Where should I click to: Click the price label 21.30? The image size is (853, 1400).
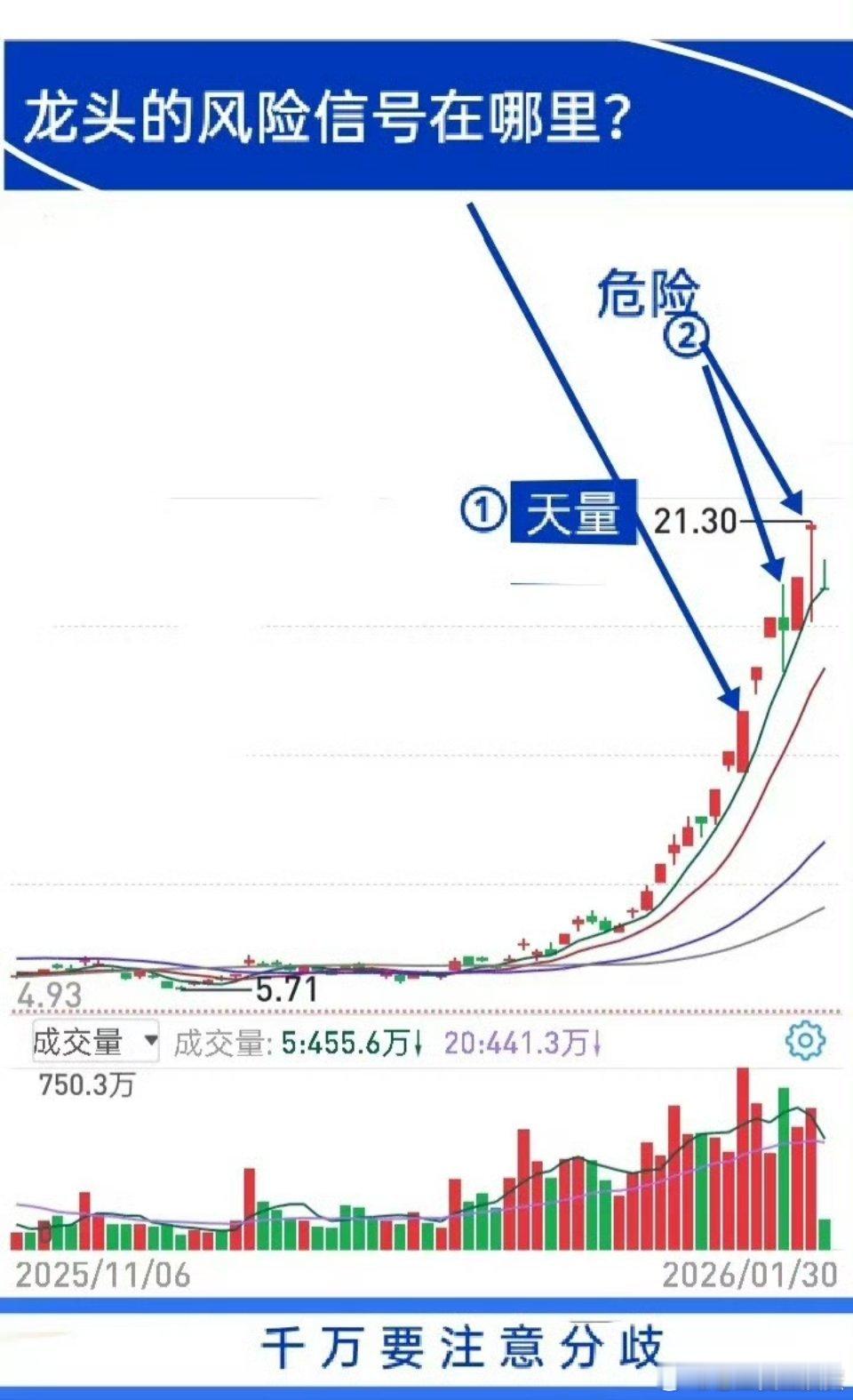[696, 520]
